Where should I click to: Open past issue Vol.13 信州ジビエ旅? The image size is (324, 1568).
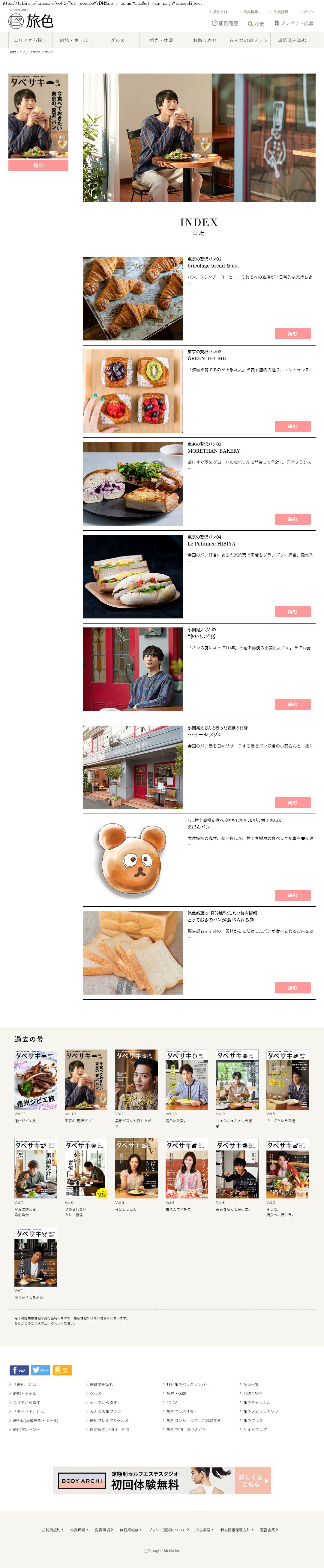tap(36, 1080)
